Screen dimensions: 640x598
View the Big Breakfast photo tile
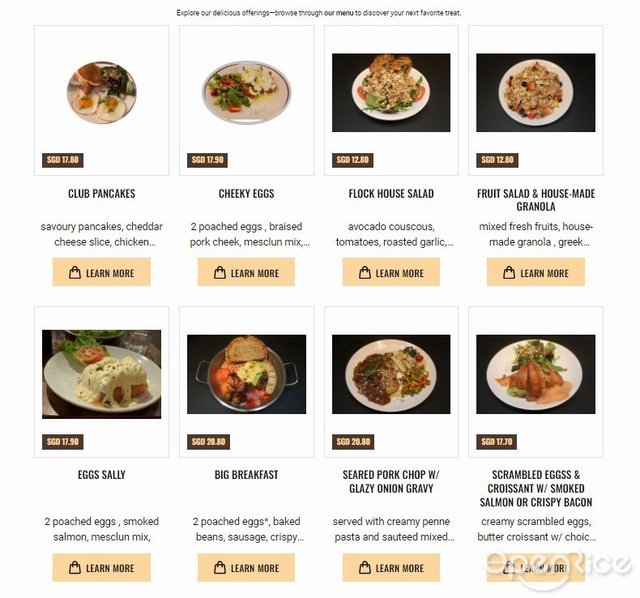tap(246, 374)
